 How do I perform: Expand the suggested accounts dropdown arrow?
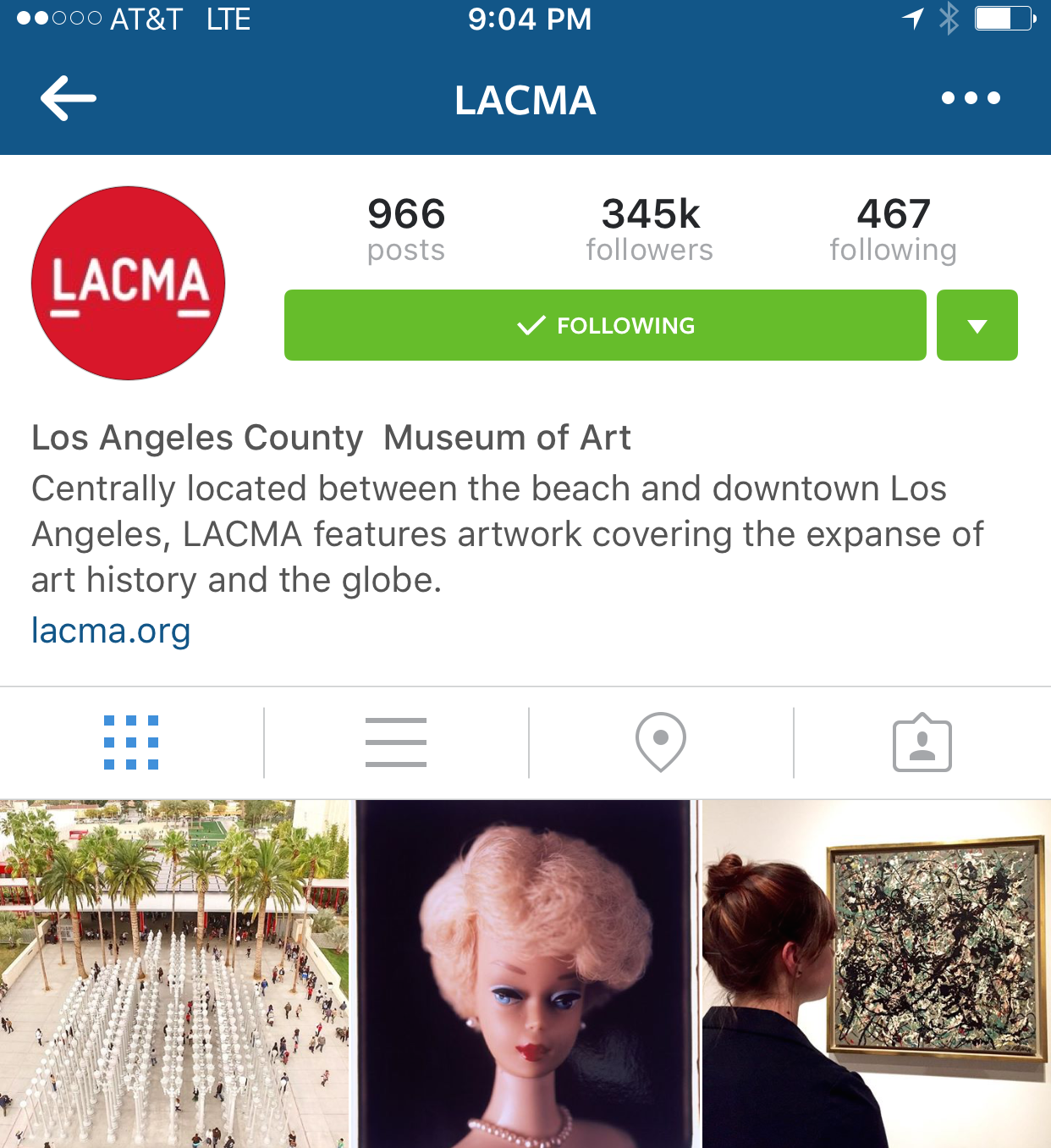977,325
